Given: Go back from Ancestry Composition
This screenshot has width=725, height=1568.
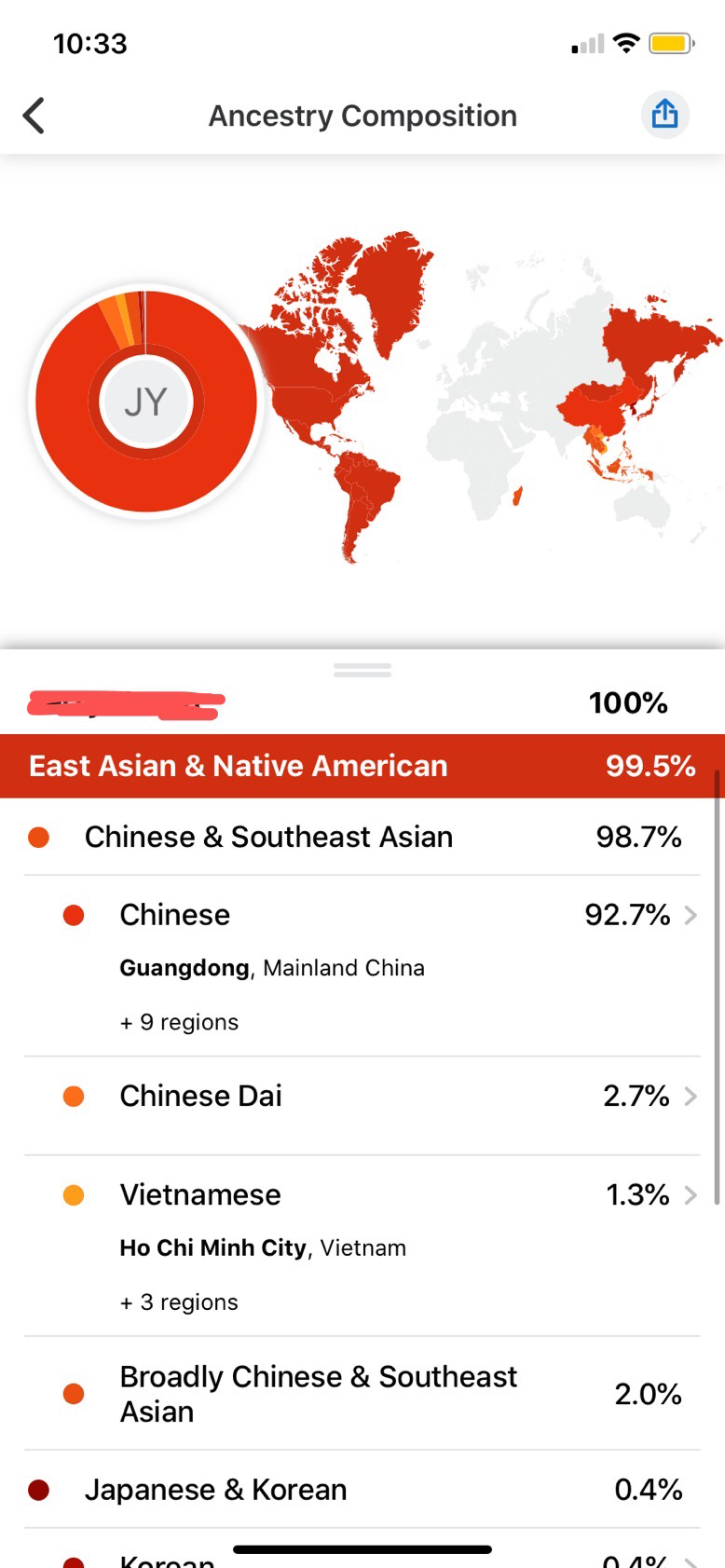Looking at the screenshot, I should pyautogui.click(x=34, y=116).
